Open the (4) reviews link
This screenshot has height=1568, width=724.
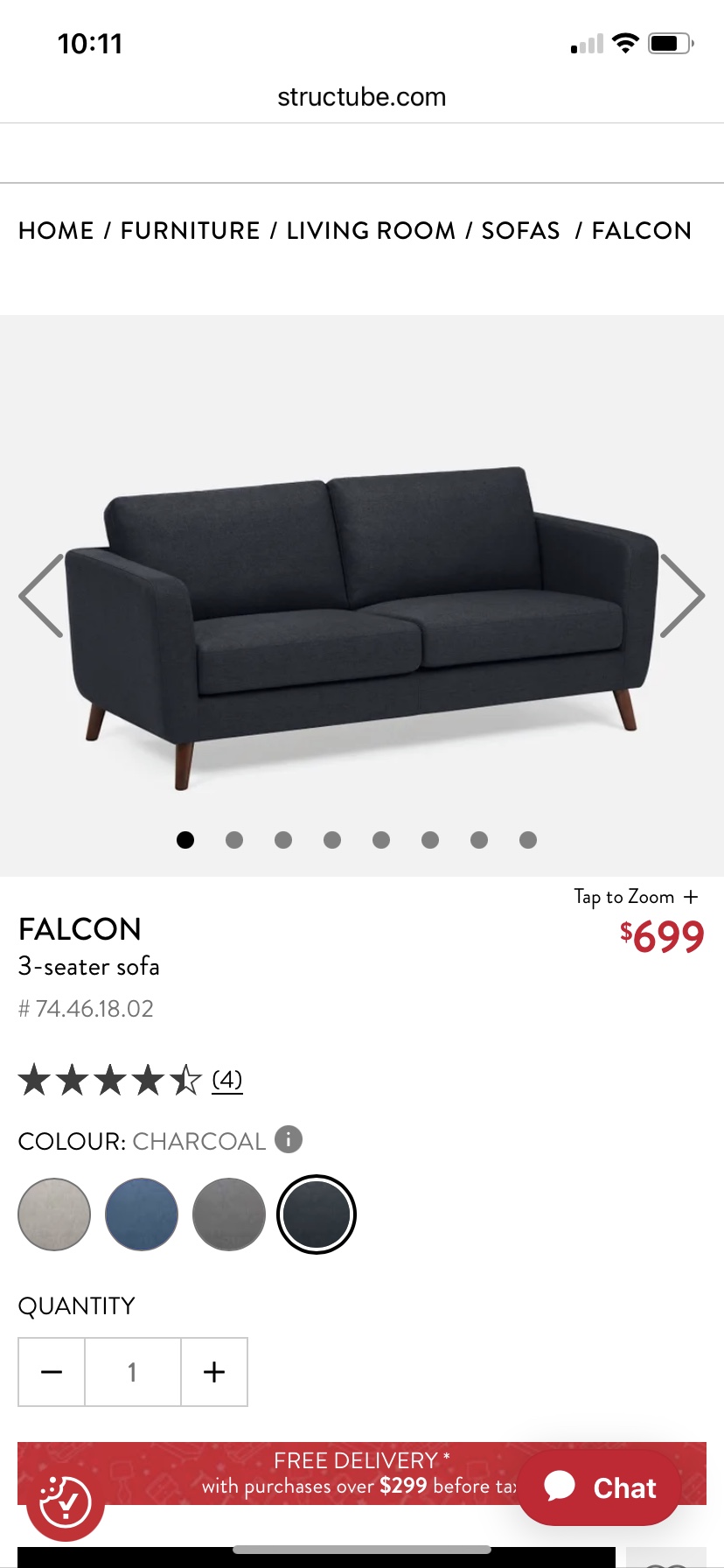tap(226, 1080)
